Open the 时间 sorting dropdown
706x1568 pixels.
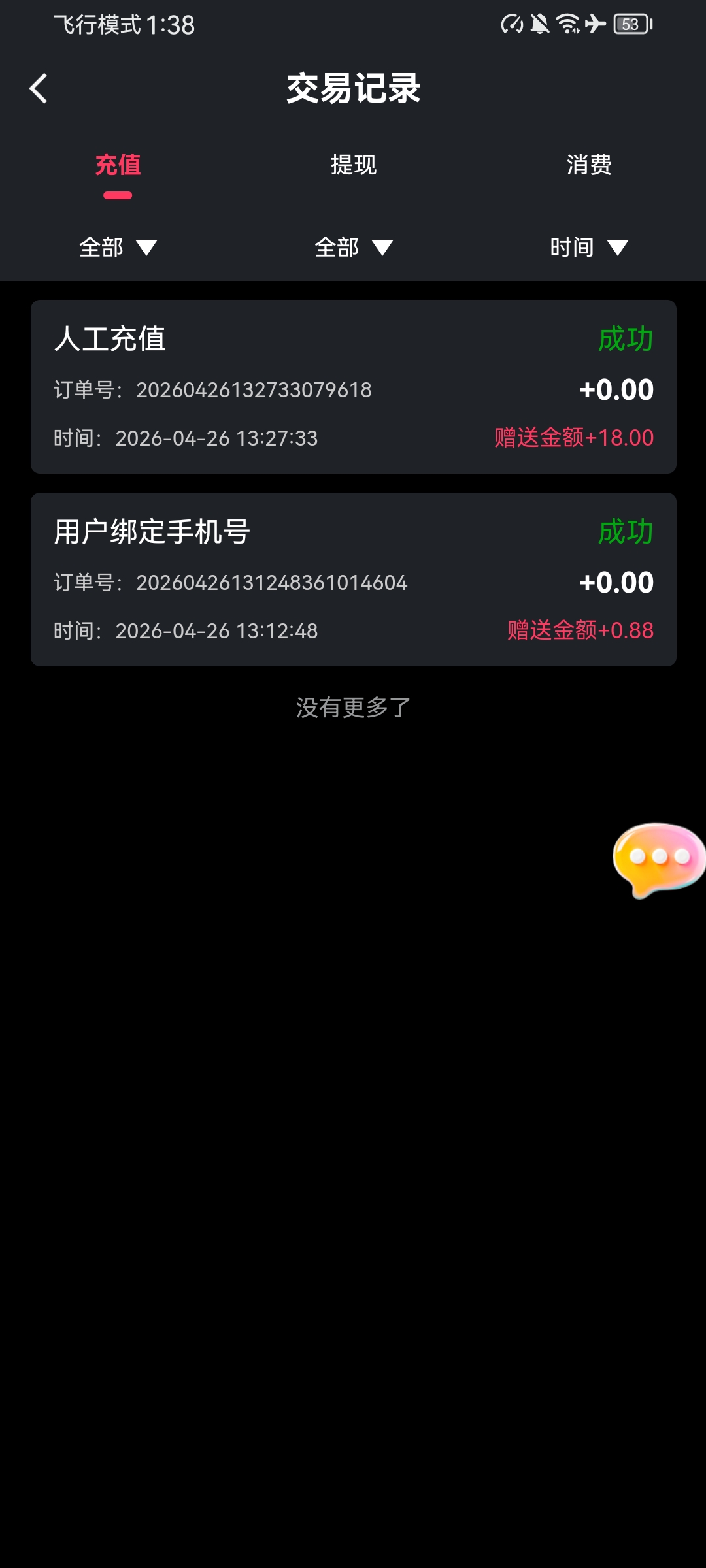pos(588,247)
